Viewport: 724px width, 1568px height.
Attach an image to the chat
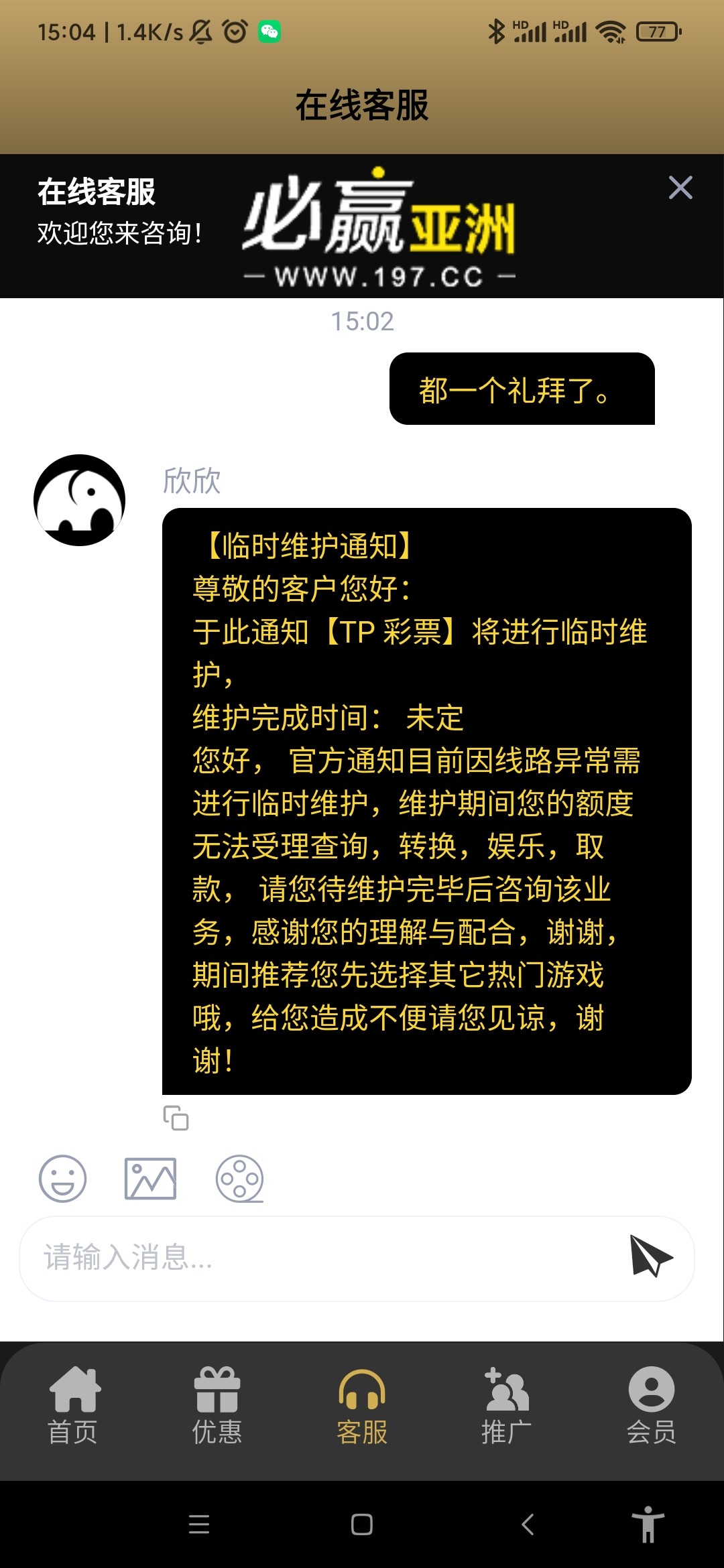[150, 1178]
